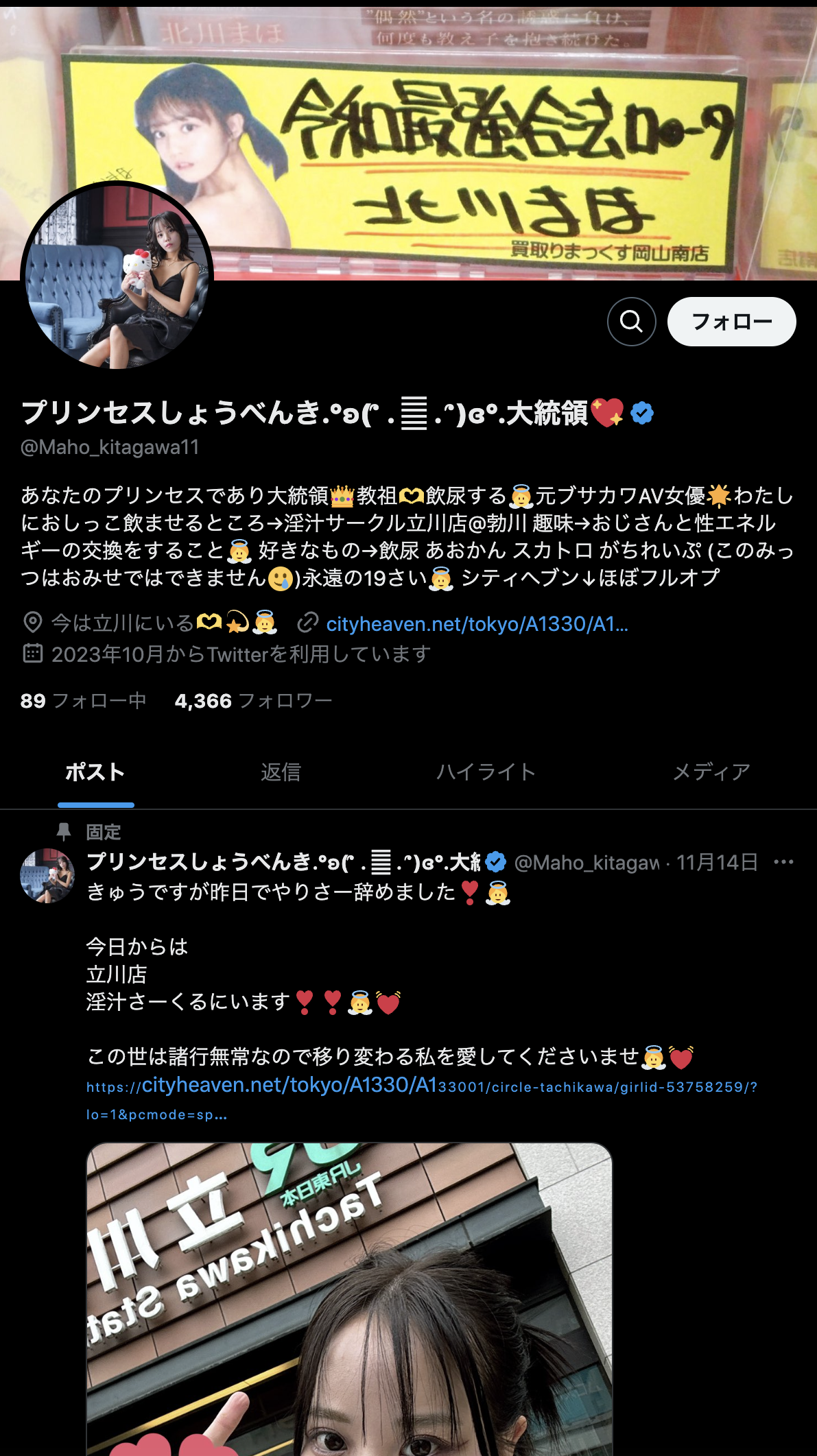Switch to the 返信 tab

click(281, 772)
